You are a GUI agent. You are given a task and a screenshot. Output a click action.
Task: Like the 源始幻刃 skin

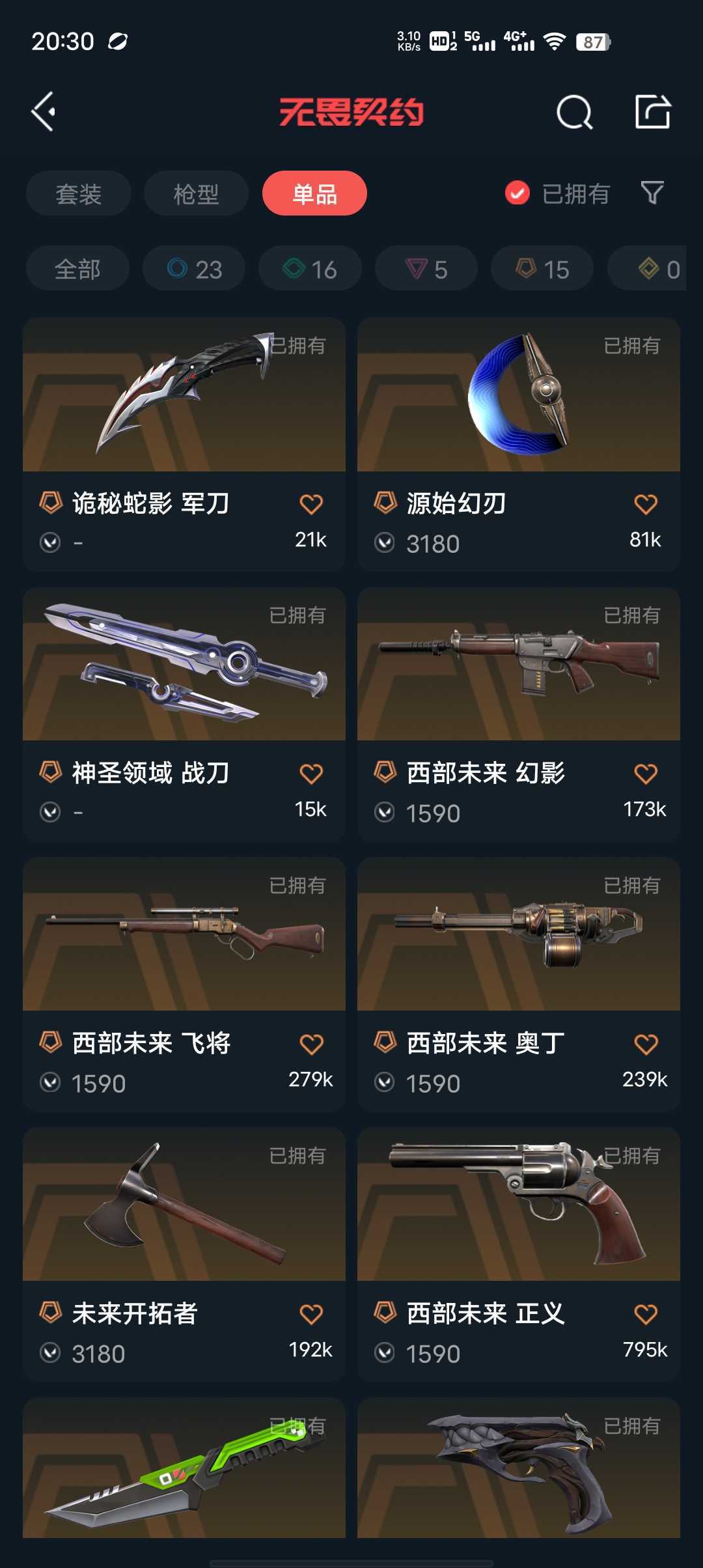(645, 504)
